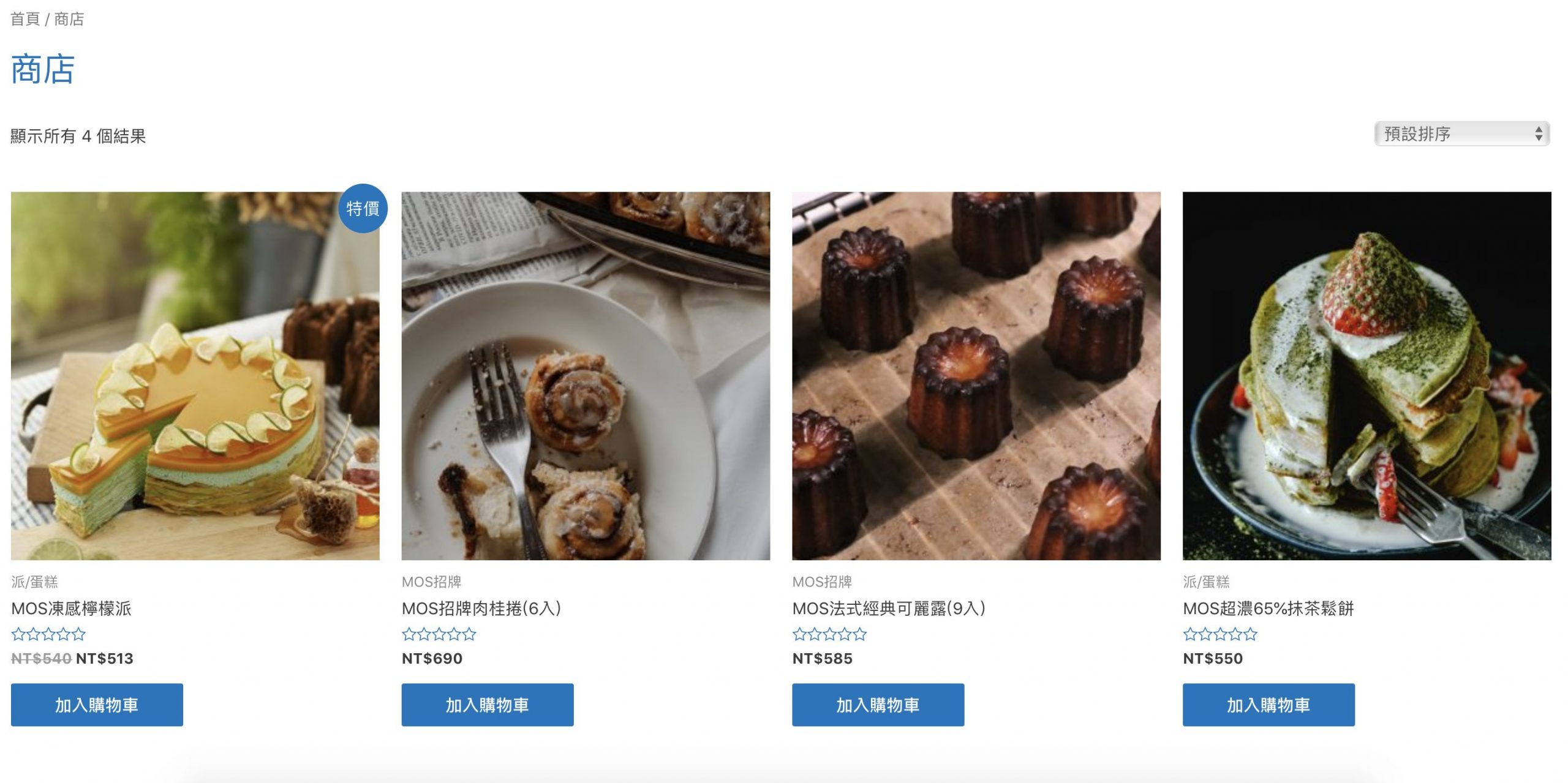The image size is (1568, 783).
Task: Add MOS超濃65%抹茶鬆餅 to the cart
Action: pyautogui.click(x=1268, y=705)
